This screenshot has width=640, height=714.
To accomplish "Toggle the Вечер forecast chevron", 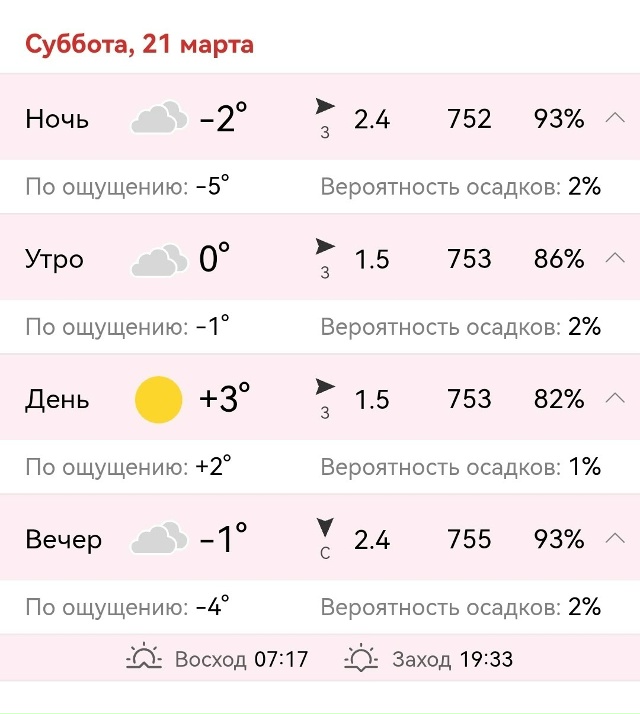I will pyautogui.click(x=615, y=540).
